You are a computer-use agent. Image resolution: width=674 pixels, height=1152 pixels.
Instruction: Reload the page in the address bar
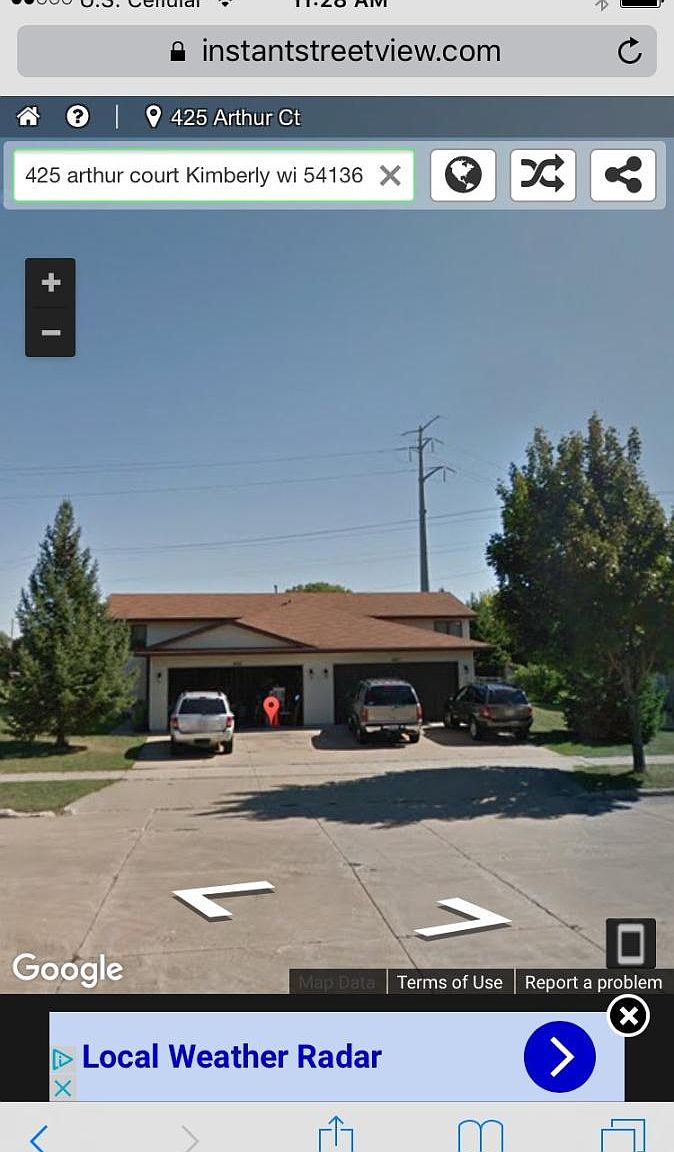coord(629,51)
